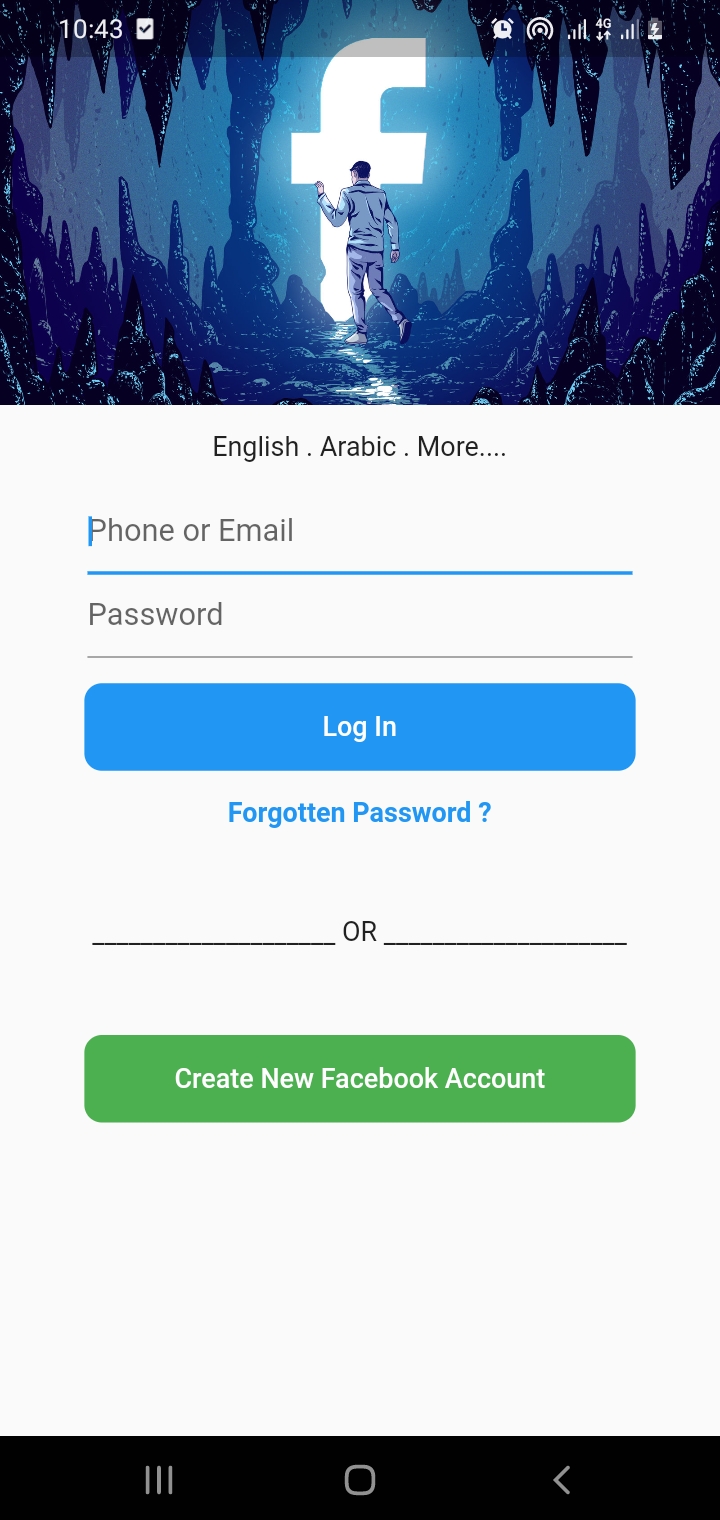Go back using the system back button

(562, 1480)
